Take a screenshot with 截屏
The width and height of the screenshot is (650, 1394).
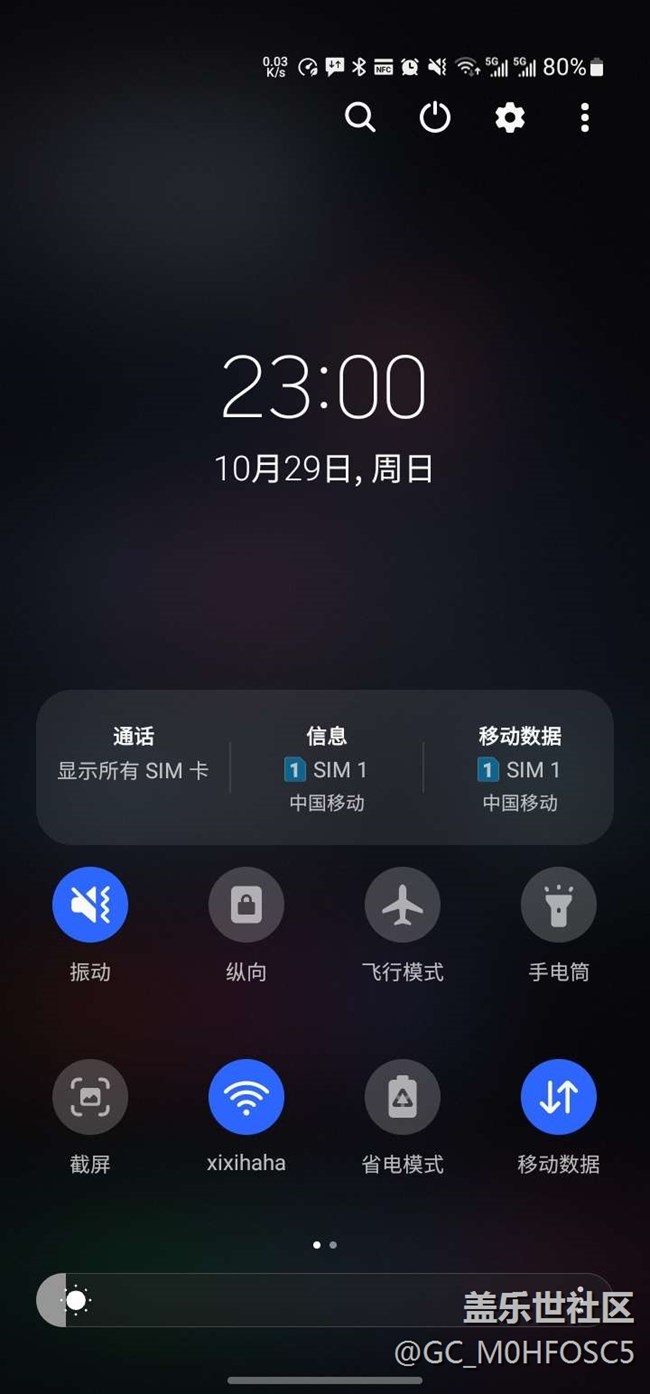pyautogui.click(x=90, y=1097)
